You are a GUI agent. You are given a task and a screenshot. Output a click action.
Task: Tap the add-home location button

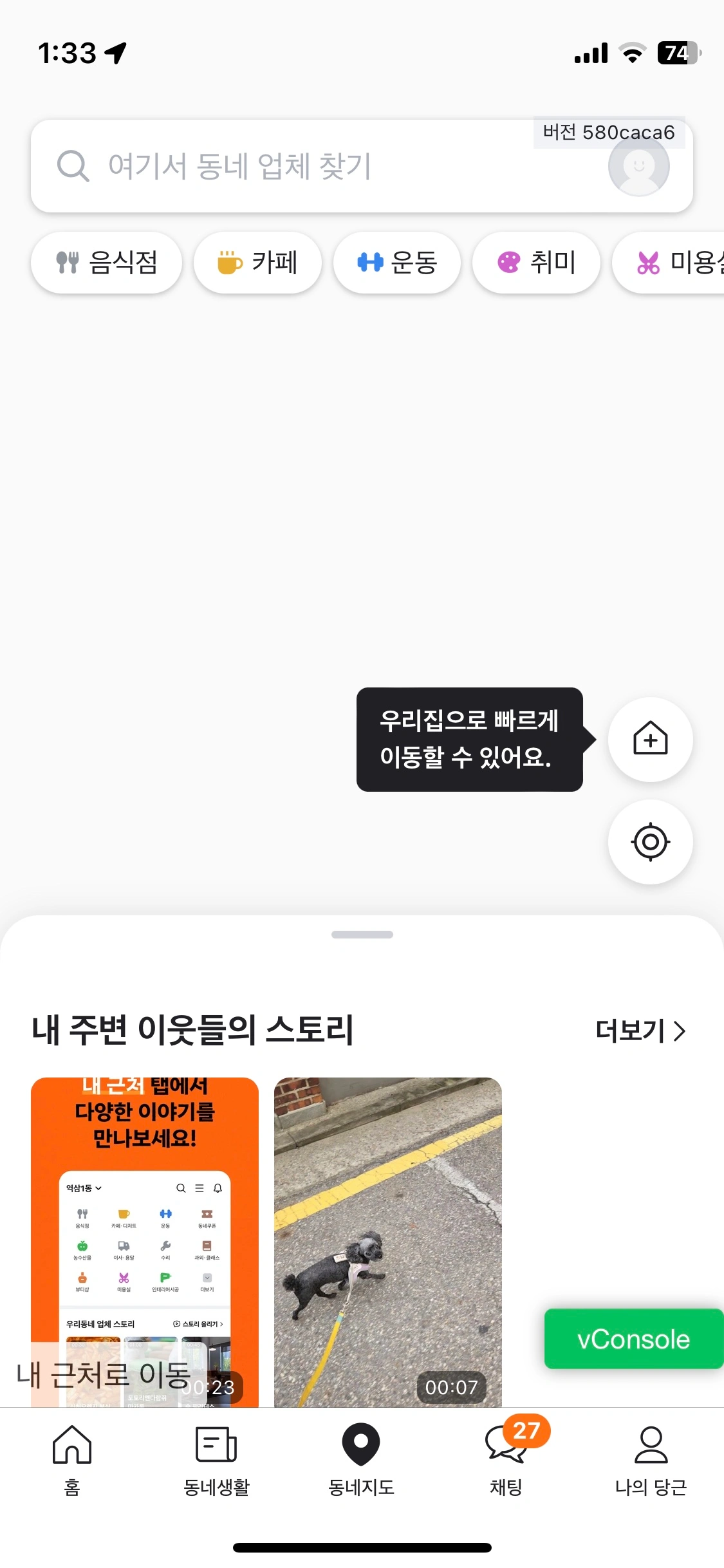point(650,740)
